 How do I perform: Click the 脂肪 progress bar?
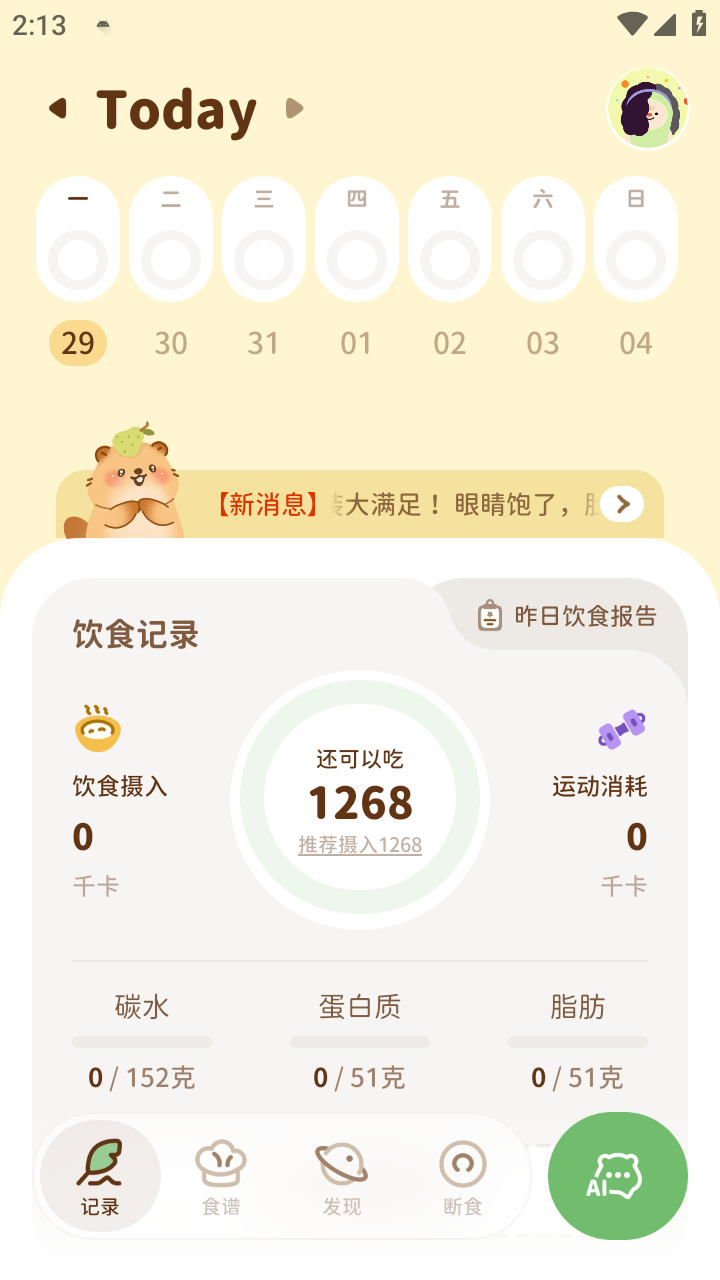(x=577, y=1042)
